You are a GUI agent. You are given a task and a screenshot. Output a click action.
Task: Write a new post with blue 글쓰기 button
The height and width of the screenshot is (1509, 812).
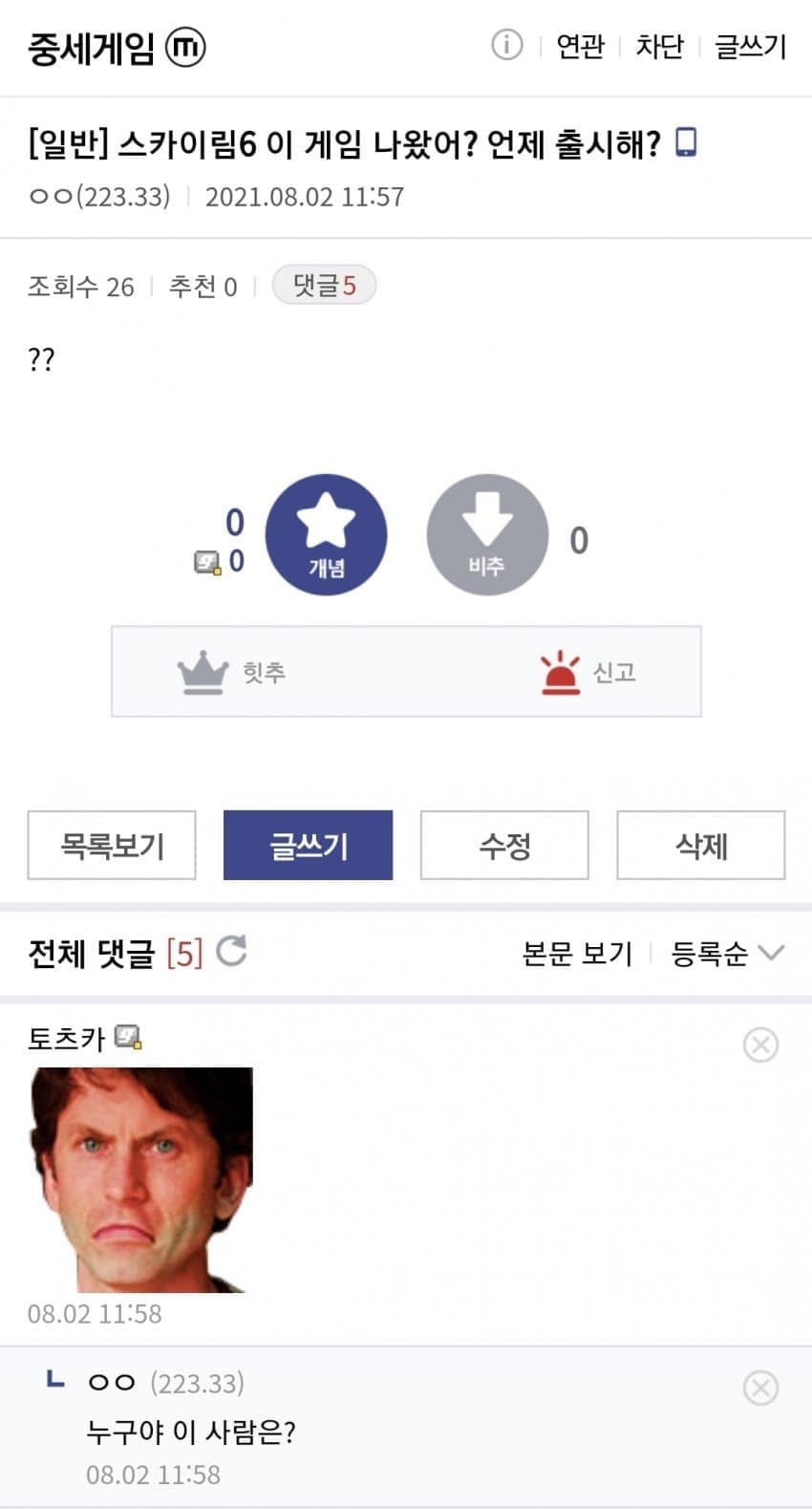point(308,845)
